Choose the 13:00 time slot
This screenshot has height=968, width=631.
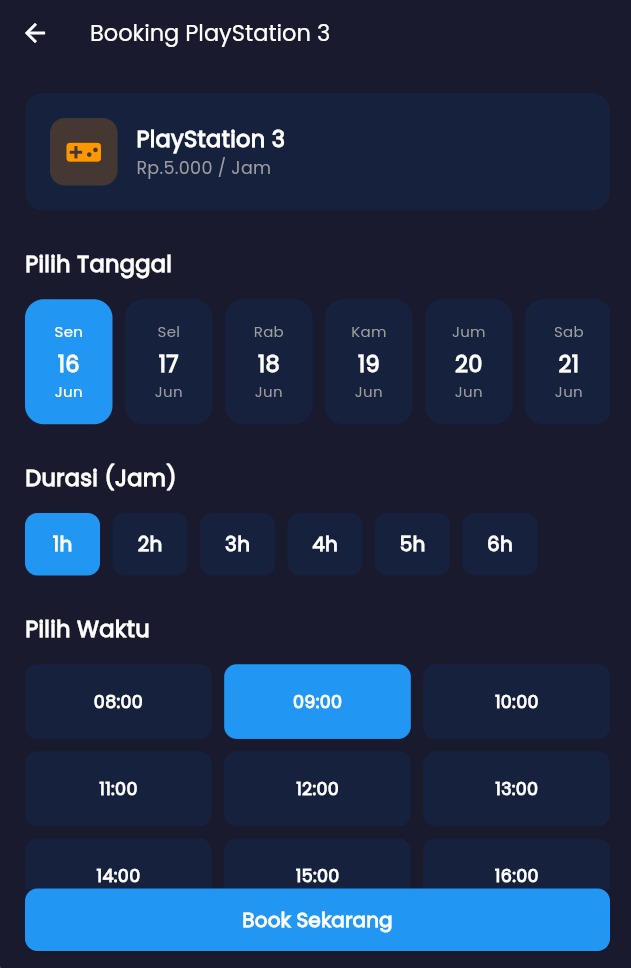click(x=516, y=788)
